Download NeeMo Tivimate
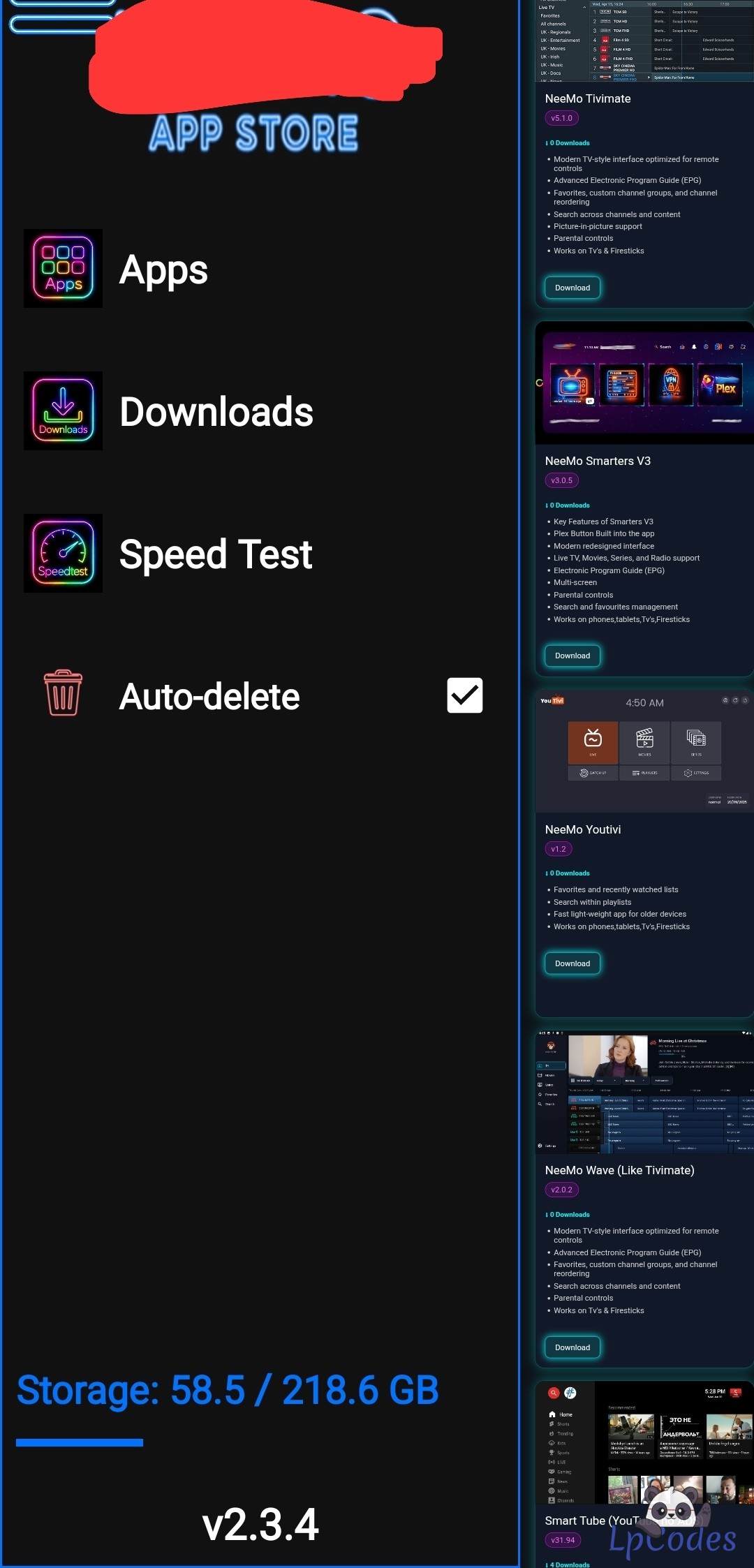 tap(572, 288)
